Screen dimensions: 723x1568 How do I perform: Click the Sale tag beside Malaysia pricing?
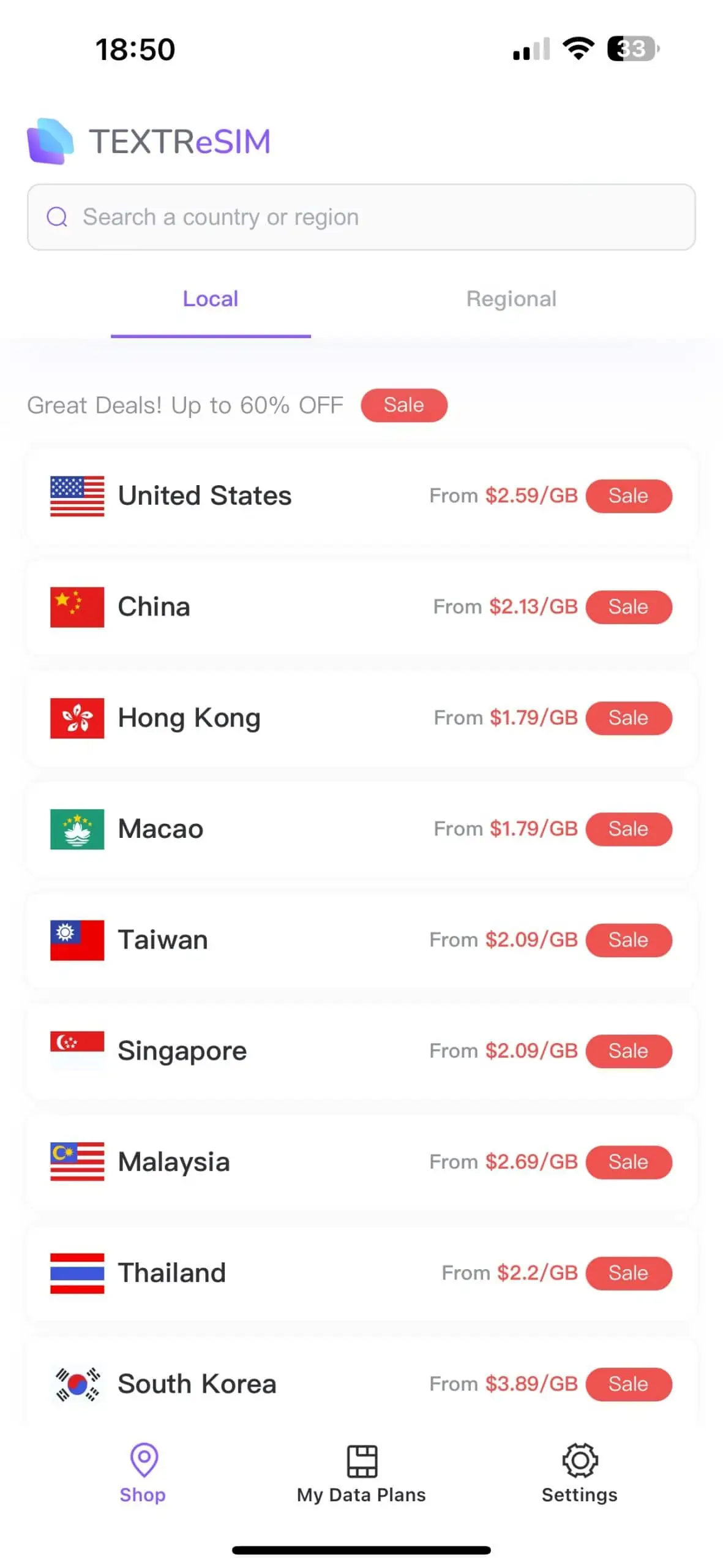point(629,1162)
